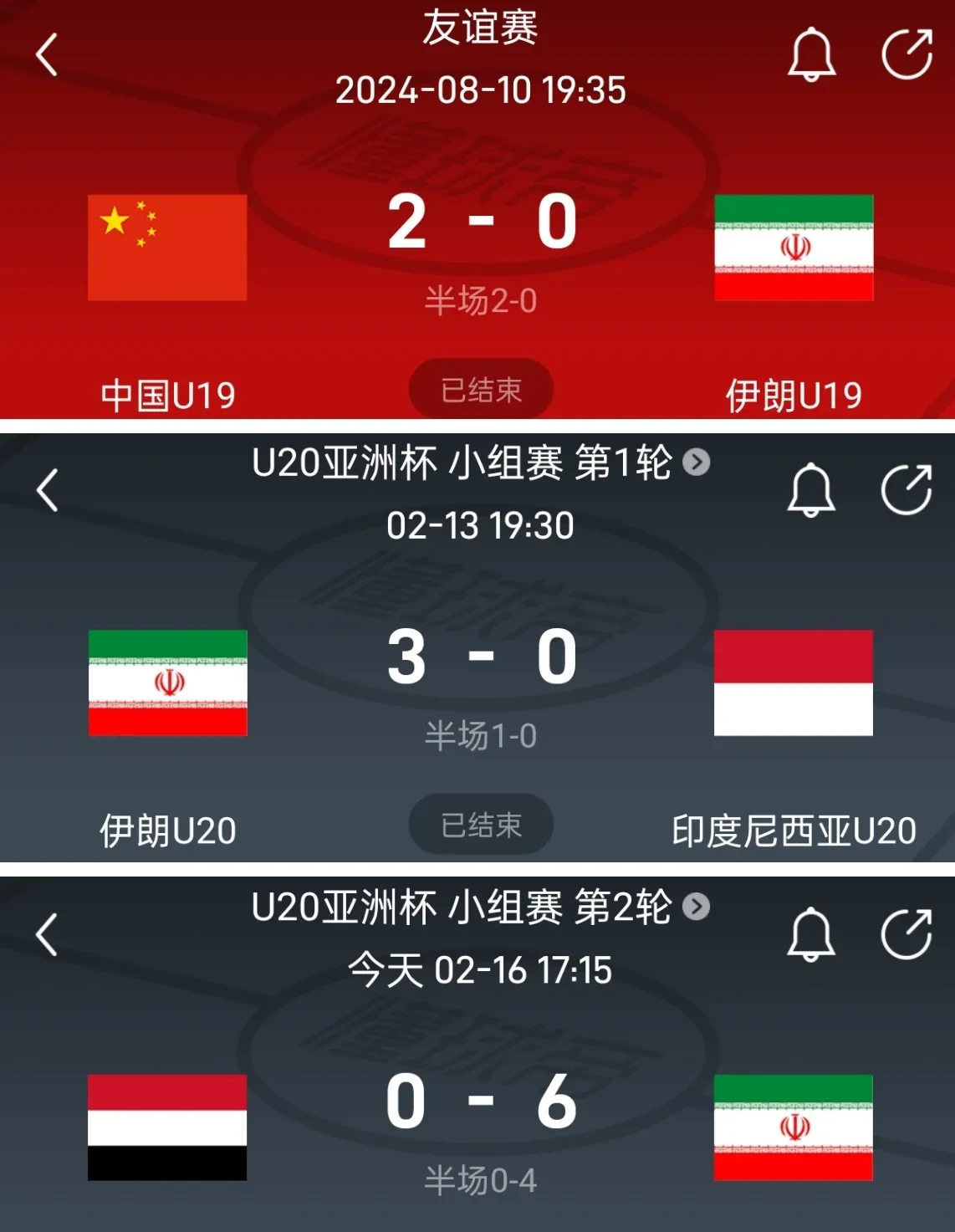Enable match alerts for the Yemen vs Iran game
Image resolution: width=955 pixels, height=1232 pixels.
point(809,933)
